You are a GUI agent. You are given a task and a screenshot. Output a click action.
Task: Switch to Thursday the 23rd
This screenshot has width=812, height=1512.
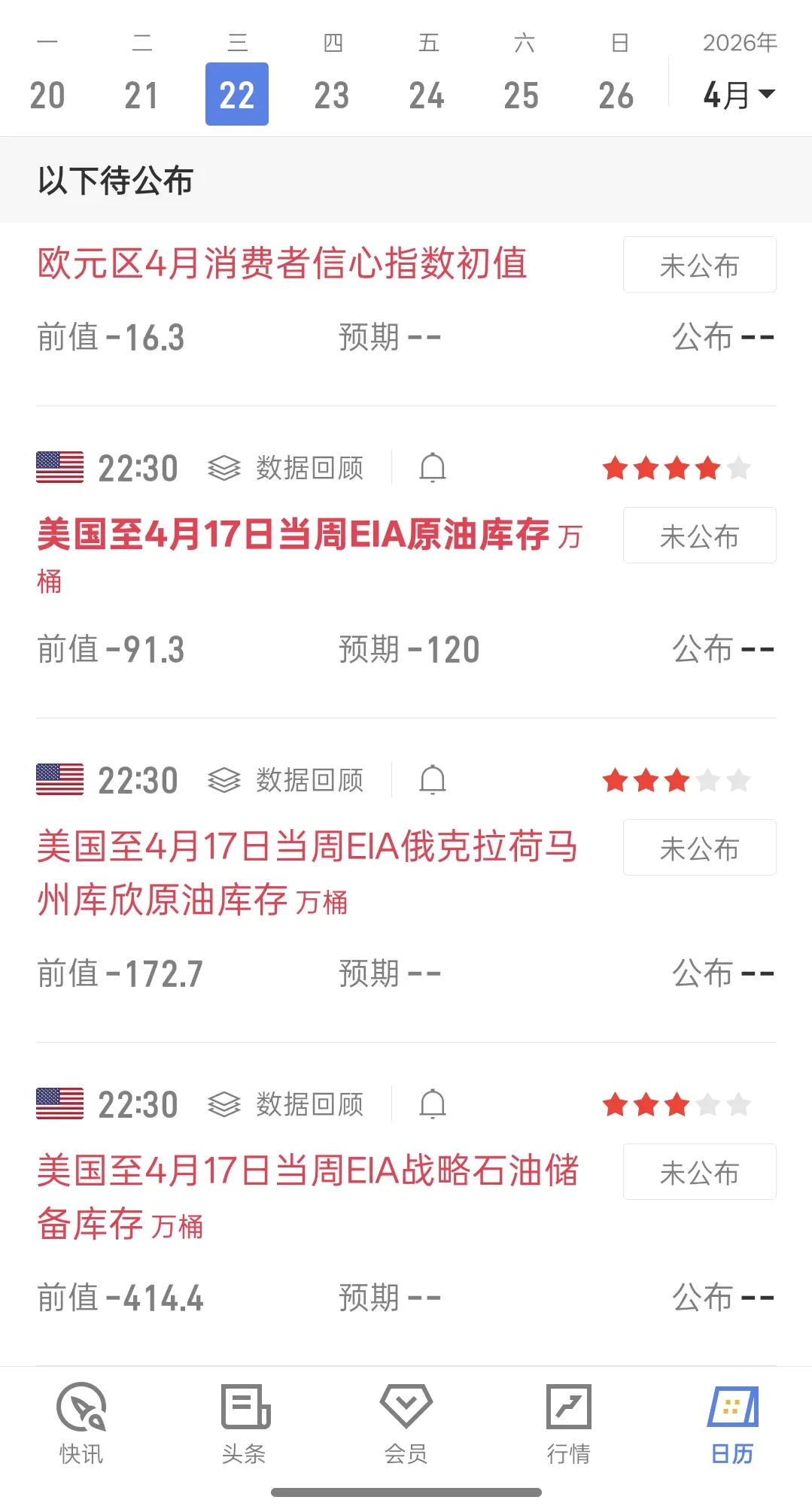coord(332,94)
